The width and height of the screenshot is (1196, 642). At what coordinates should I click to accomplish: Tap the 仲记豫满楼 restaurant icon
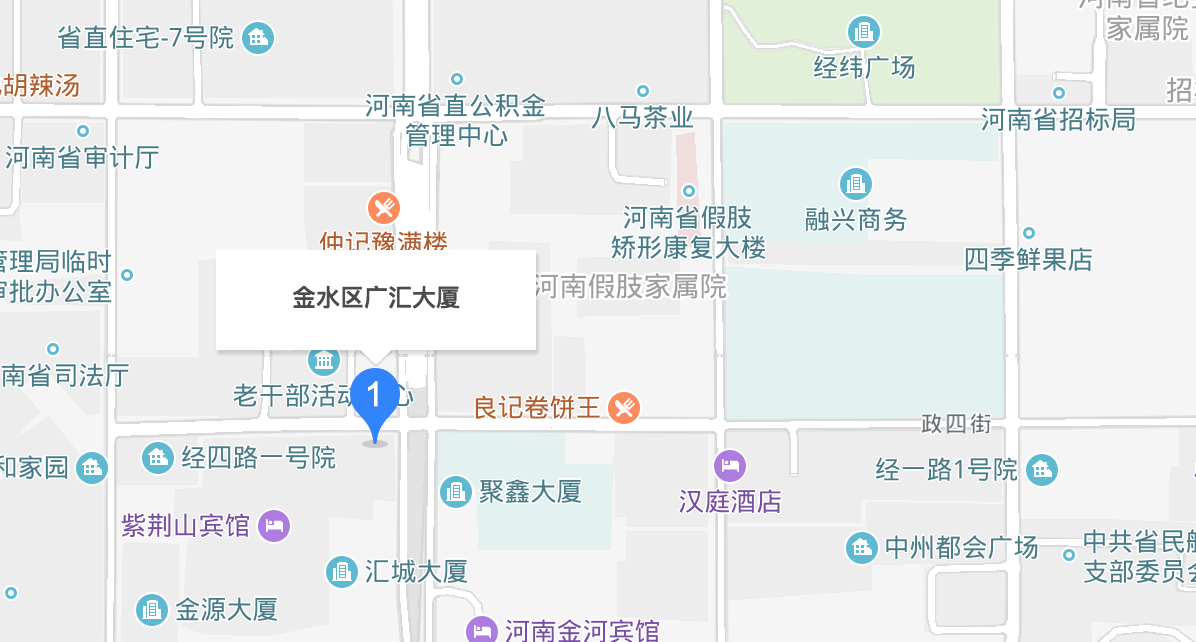click(384, 208)
